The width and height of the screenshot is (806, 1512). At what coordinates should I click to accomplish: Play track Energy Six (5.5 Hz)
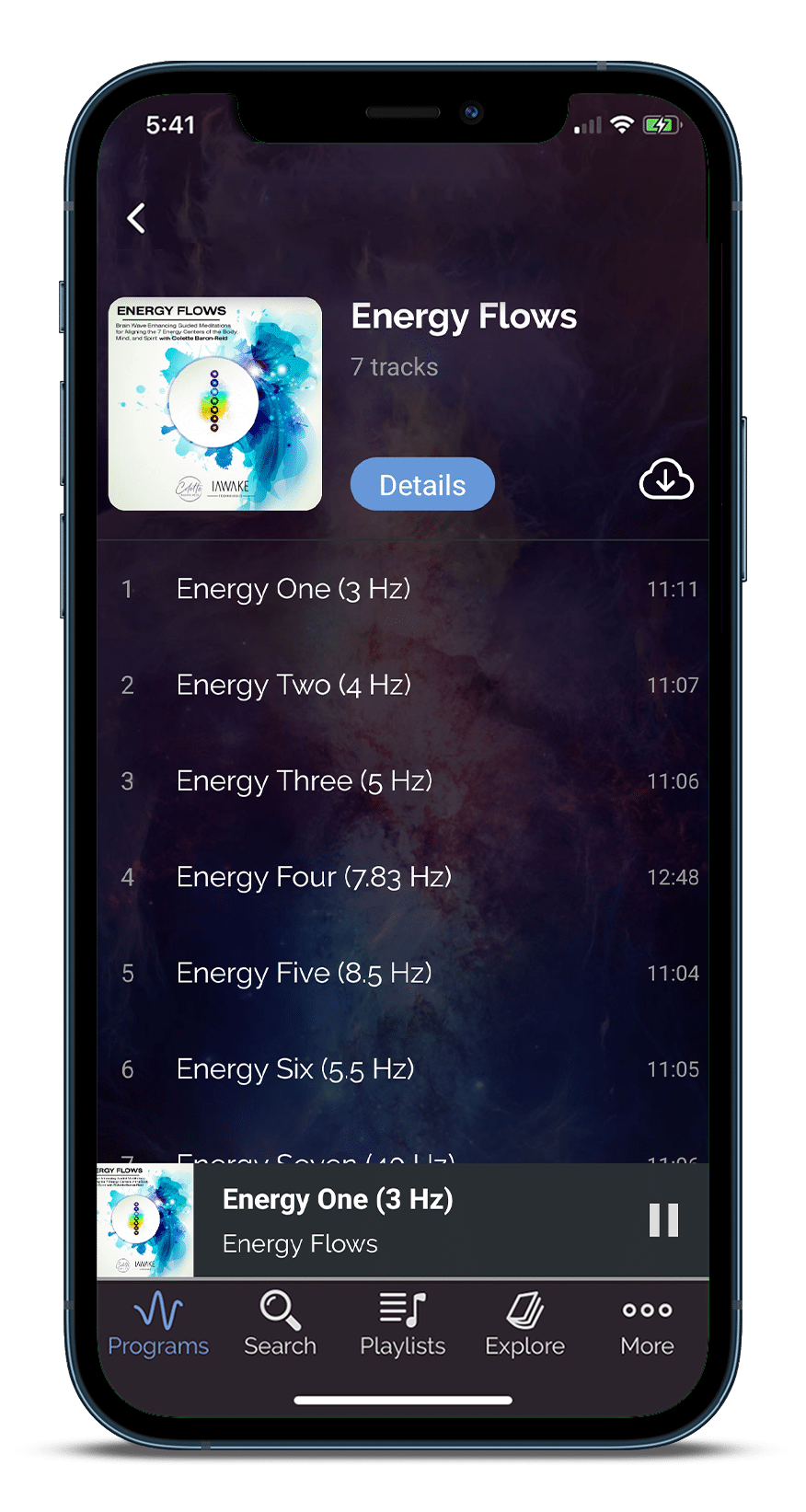tap(403, 1069)
